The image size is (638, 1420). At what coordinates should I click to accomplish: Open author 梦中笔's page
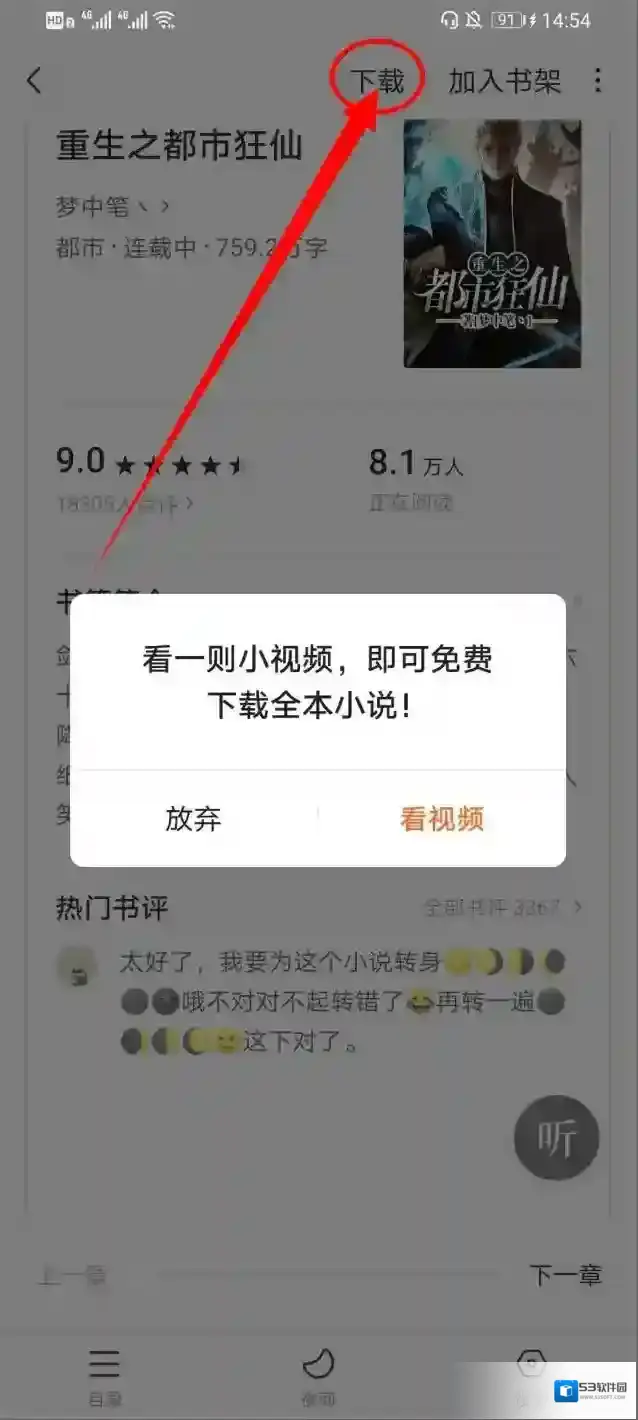pos(112,207)
